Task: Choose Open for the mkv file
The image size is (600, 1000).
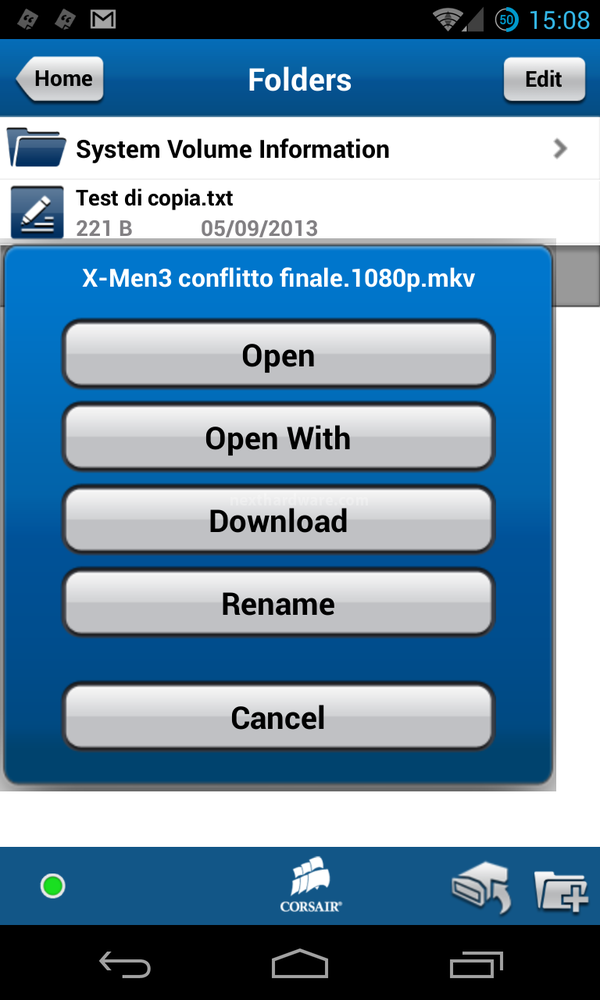Action: coord(278,354)
